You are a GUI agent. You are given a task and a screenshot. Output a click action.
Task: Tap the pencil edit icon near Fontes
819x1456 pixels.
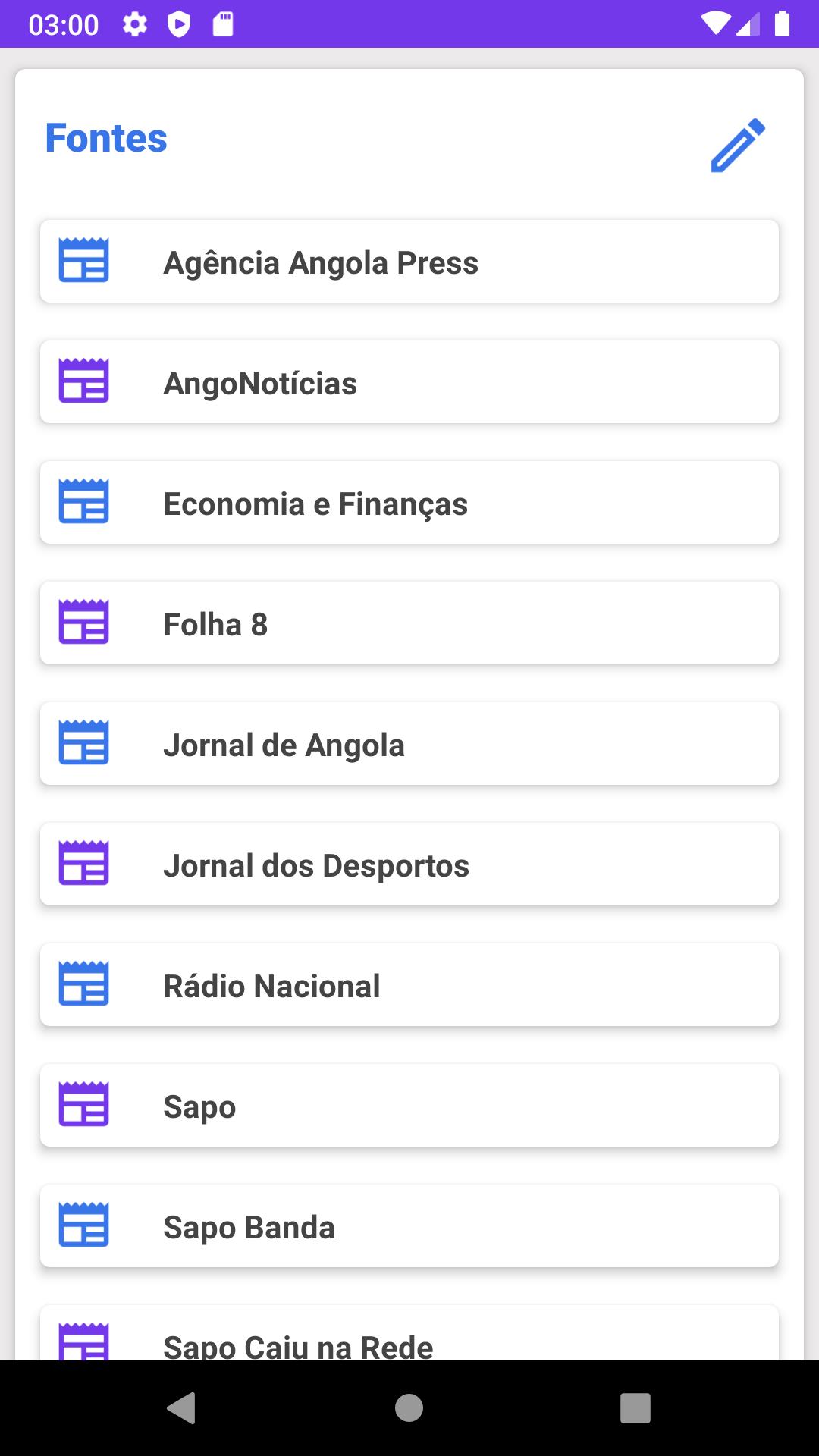(x=737, y=144)
